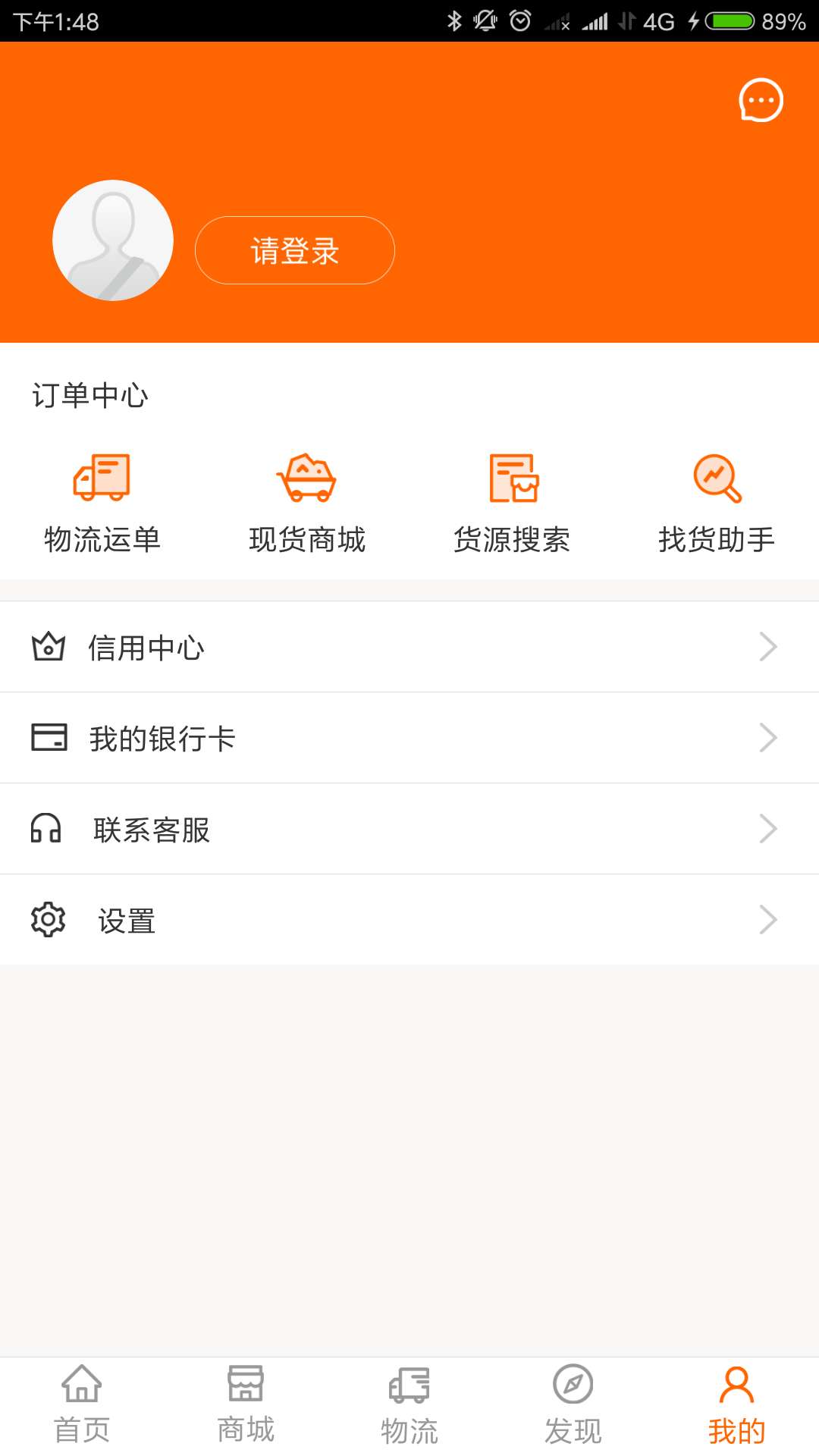Expand 我的银行卡 via its arrow
The image size is (819, 1456).
click(767, 737)
